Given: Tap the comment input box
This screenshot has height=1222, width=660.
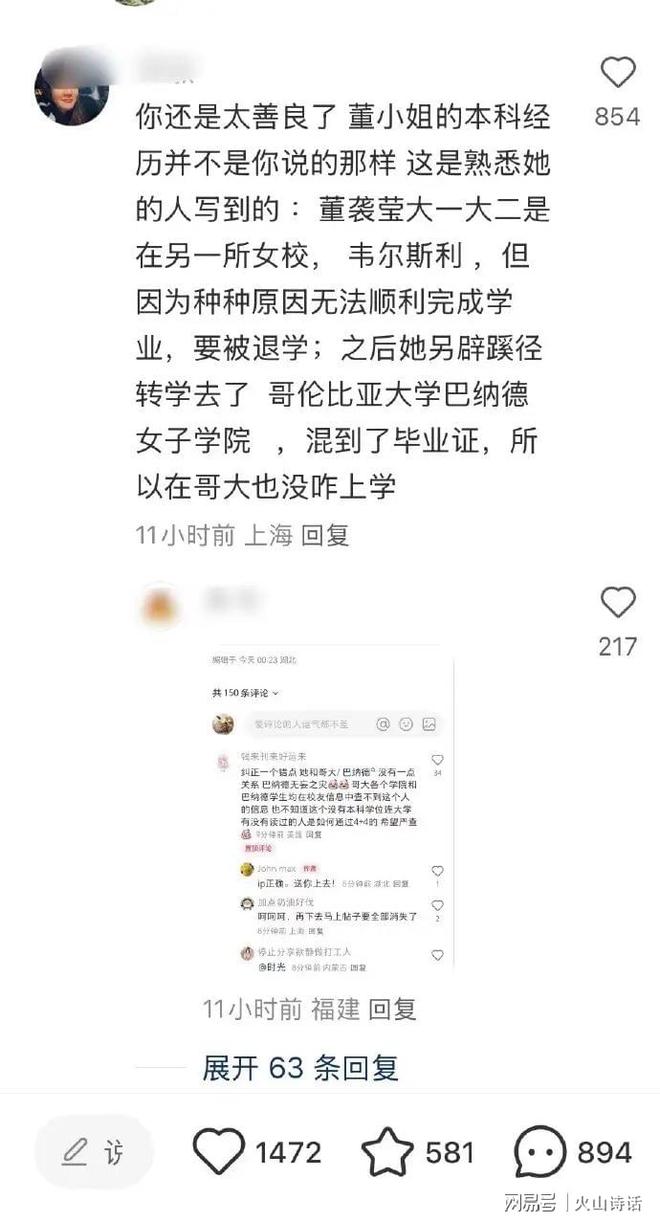Looking at the screenshot, I should (95, 1152).
